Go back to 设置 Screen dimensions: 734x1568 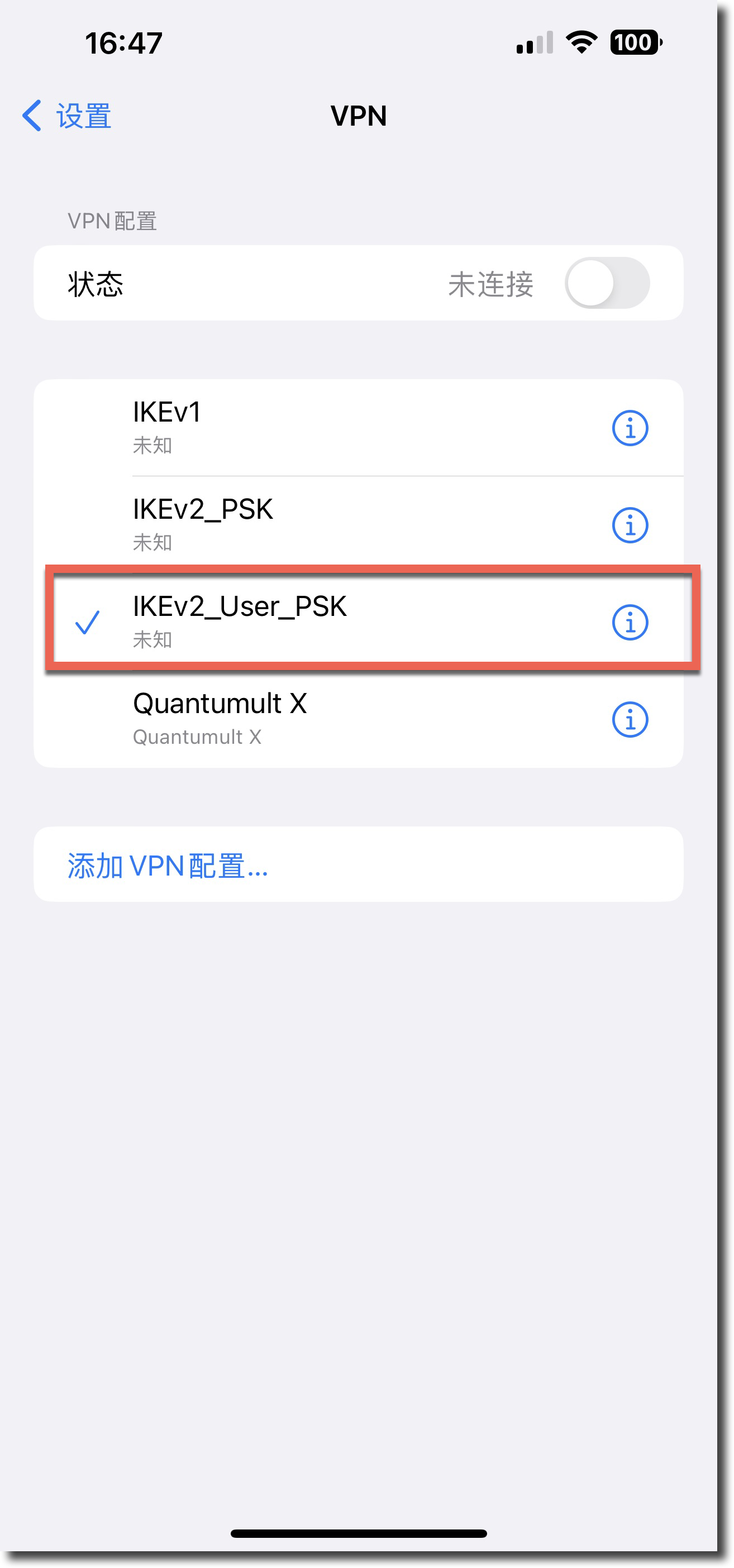click(67, 116)
